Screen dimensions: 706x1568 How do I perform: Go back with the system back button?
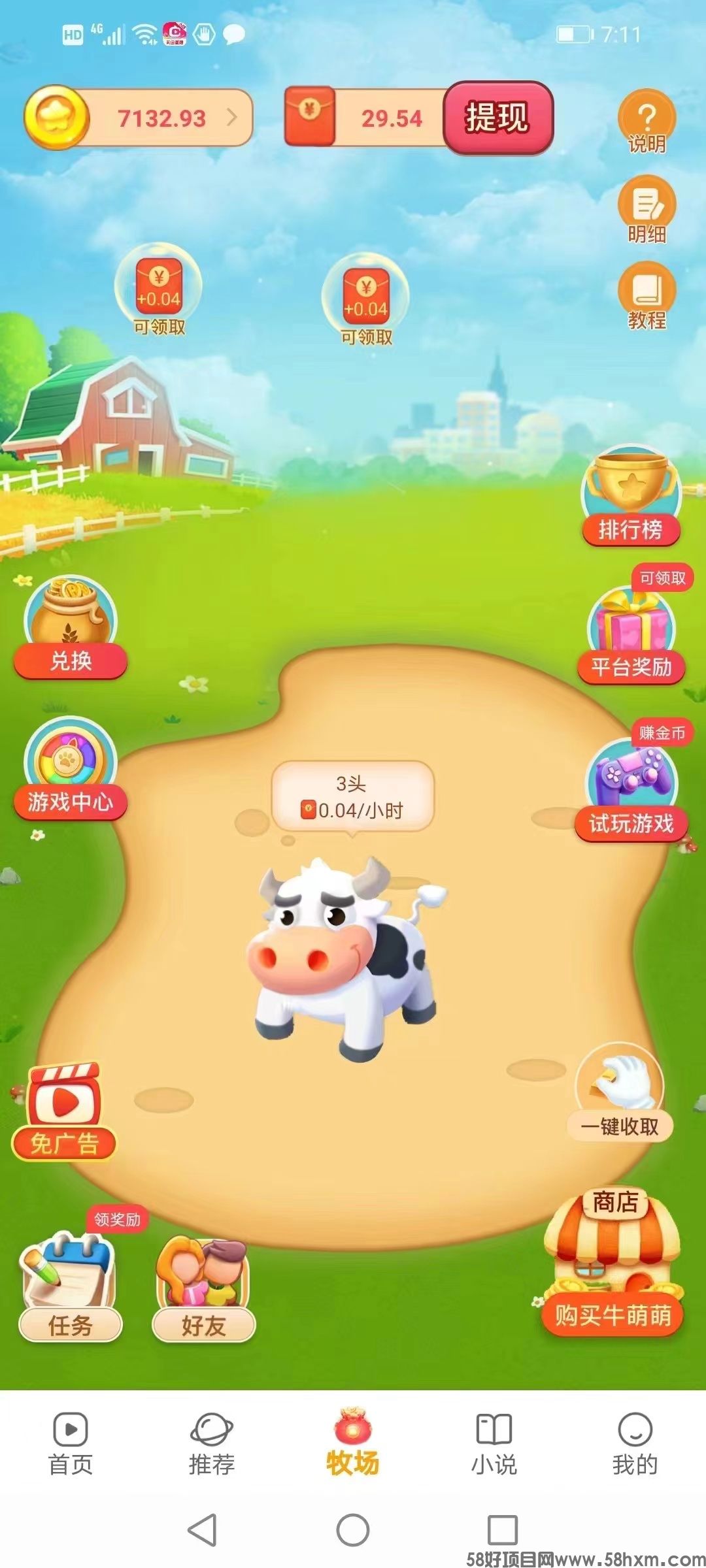click(x=202, y=1529)
